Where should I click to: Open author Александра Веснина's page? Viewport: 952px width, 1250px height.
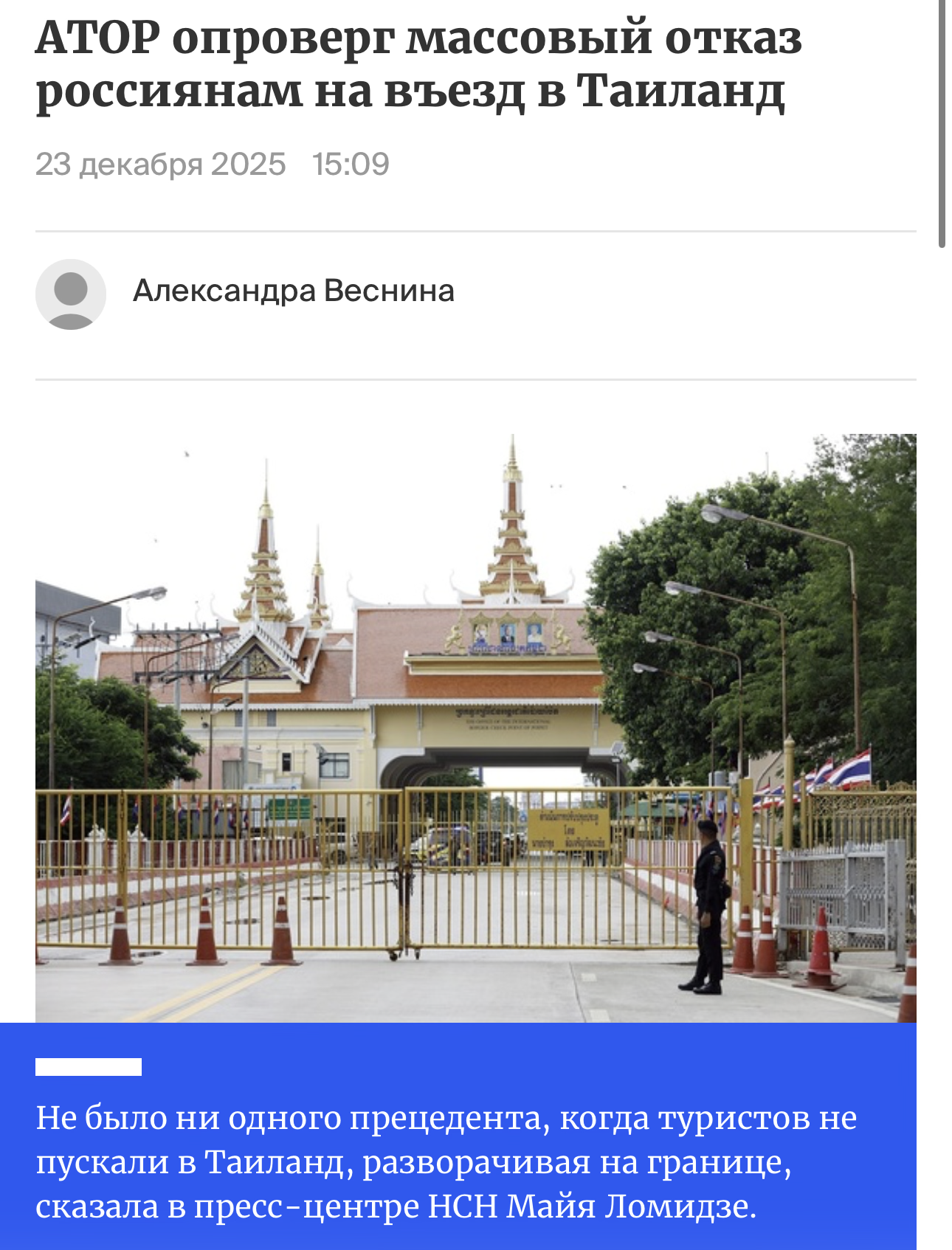click(x=293, y=291)
